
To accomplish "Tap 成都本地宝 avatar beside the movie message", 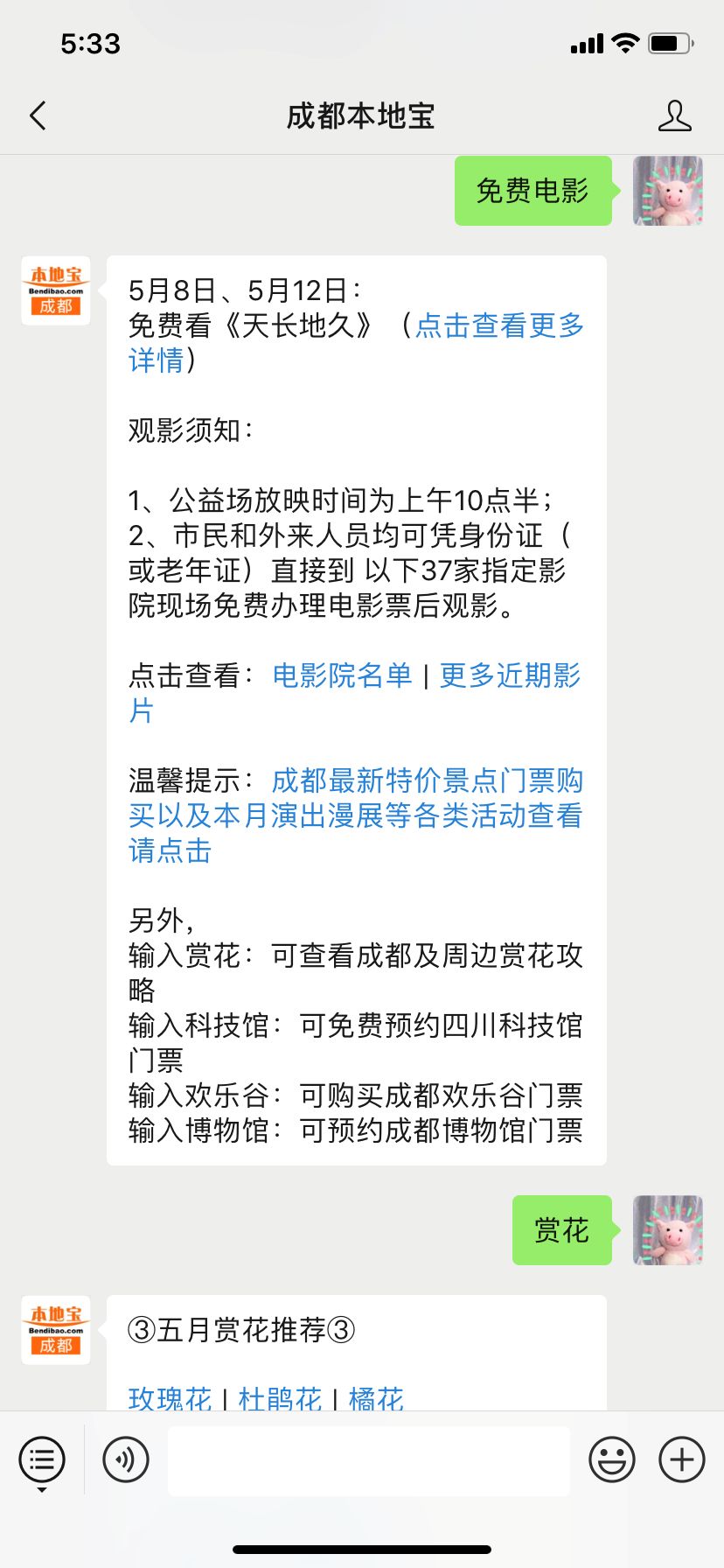I will (x=56, y=290).
